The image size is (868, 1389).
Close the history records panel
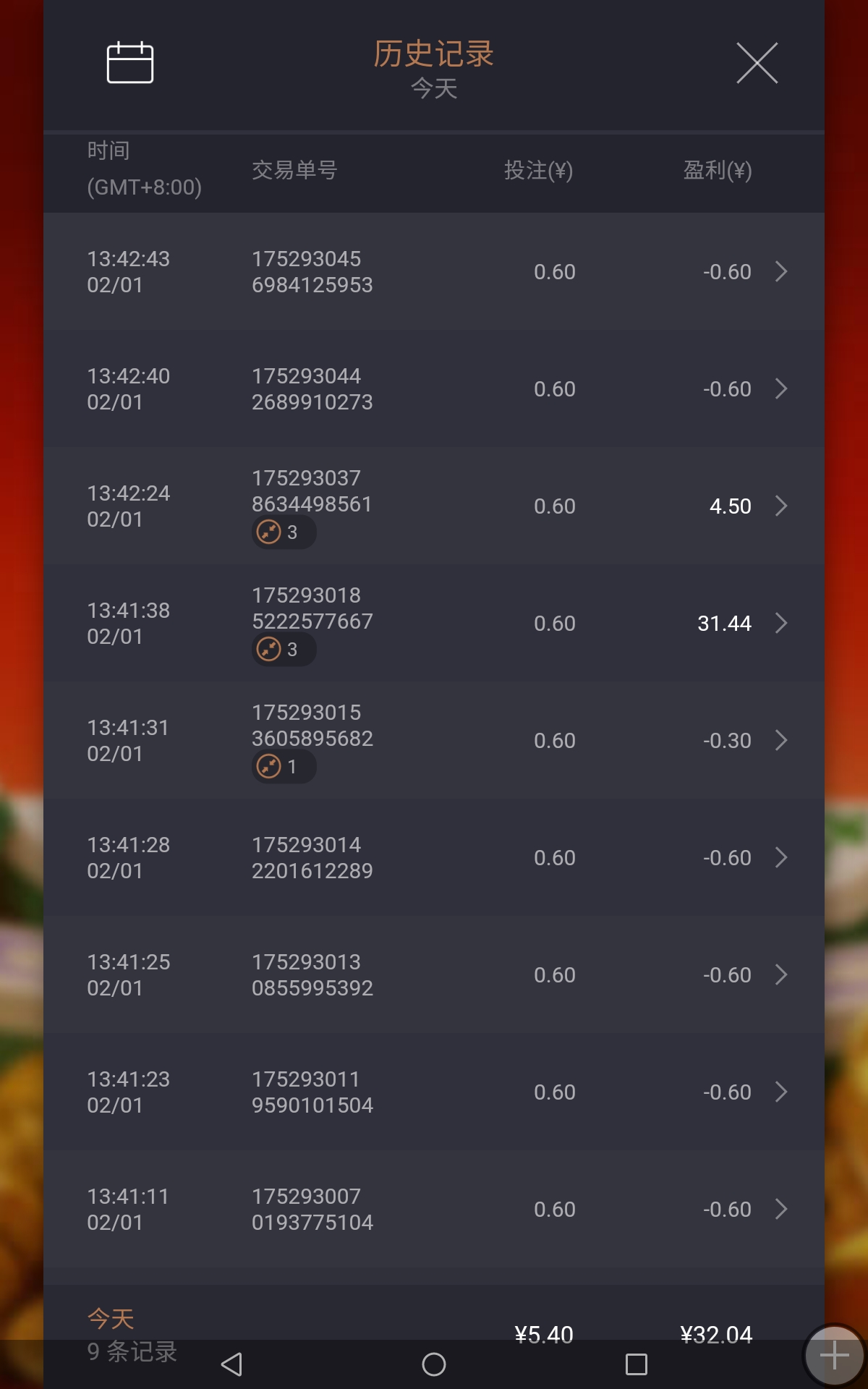[x=757, y=64]
